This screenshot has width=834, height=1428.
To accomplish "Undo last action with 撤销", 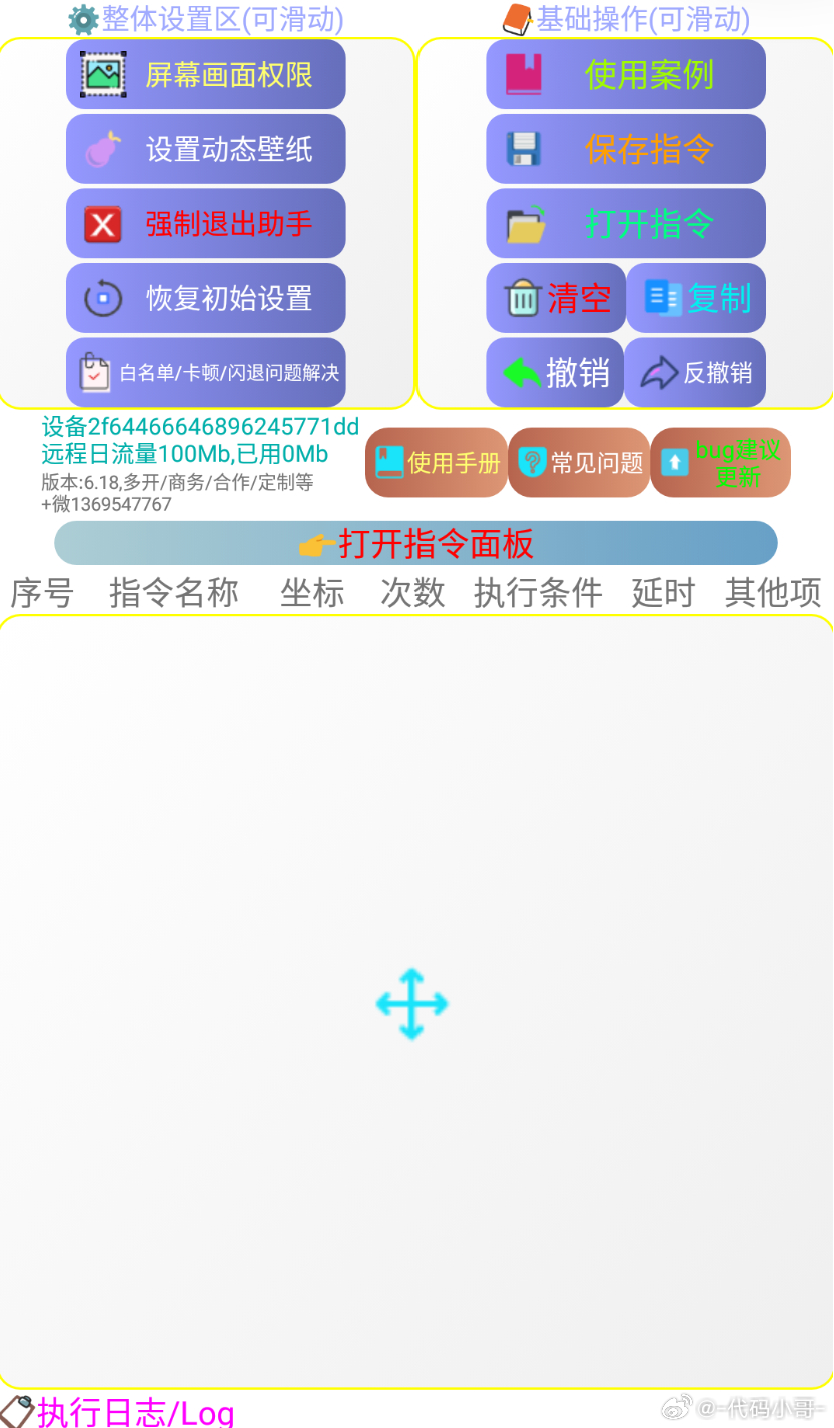I will click(x=555, y=373).
